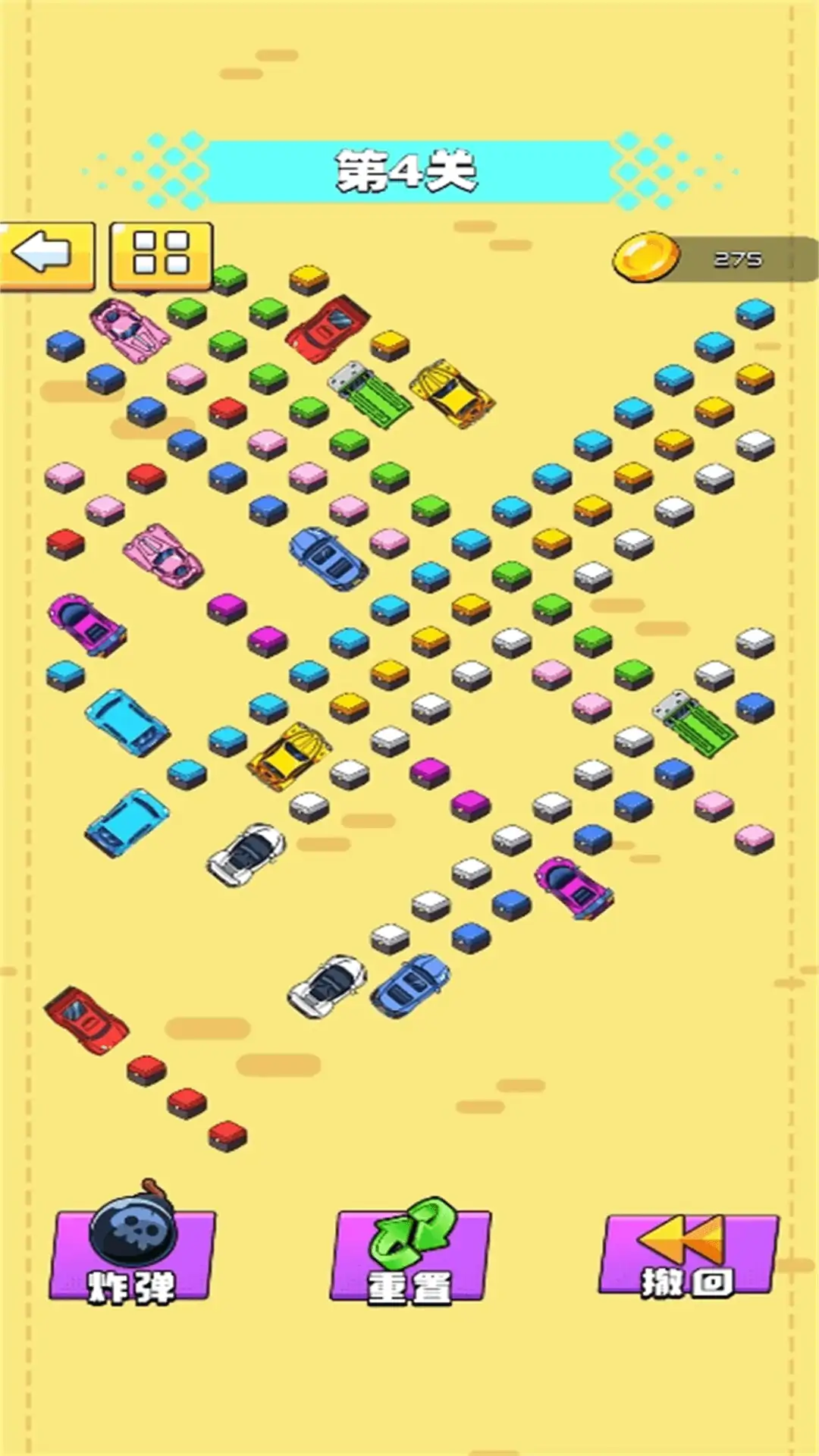Screen dimensions: 819x1456
Task: Go back using the arrow button
Action: coord(45,255)
